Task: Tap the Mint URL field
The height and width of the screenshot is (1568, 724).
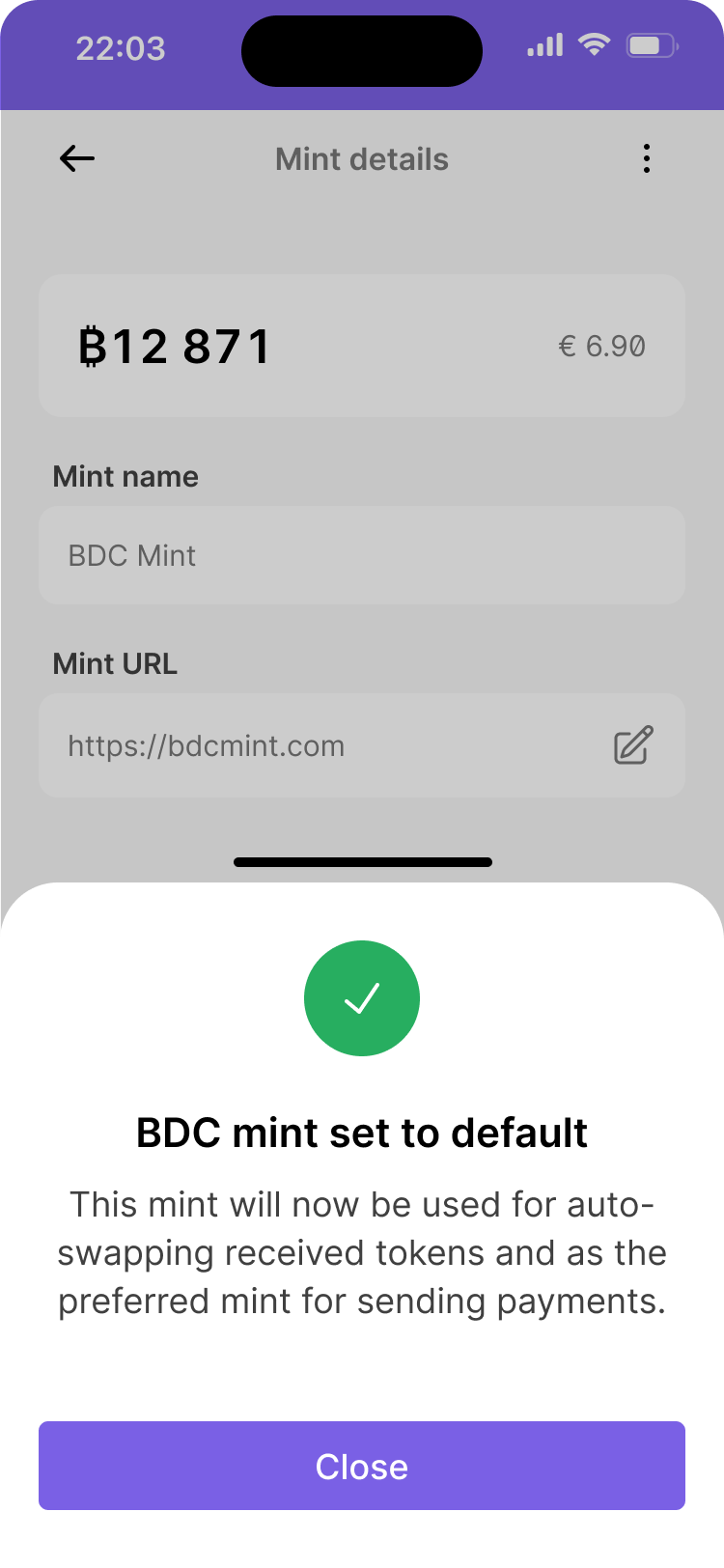Action: (319, 745)
